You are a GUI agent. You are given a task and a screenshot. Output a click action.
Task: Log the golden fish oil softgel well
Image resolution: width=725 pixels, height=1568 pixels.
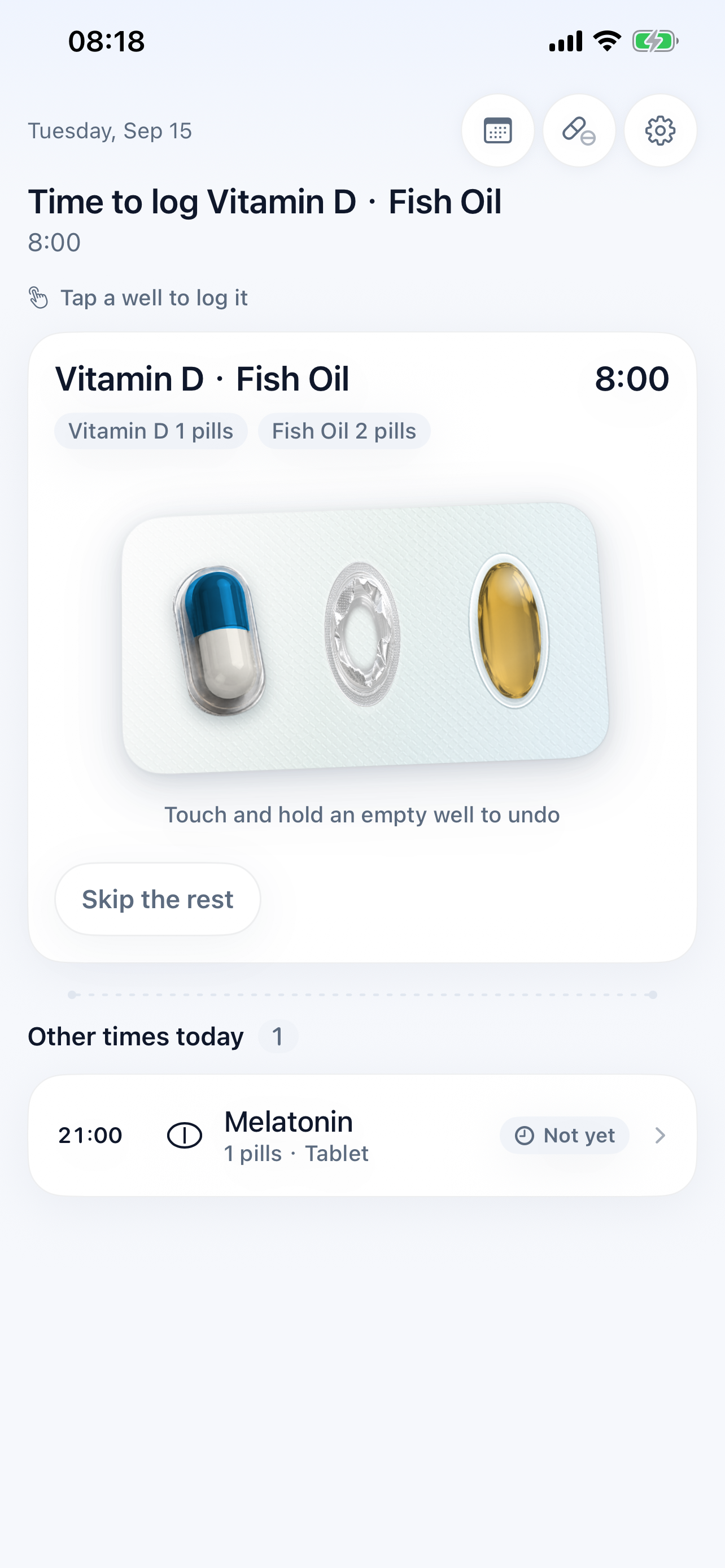click(x=509, y=630)
